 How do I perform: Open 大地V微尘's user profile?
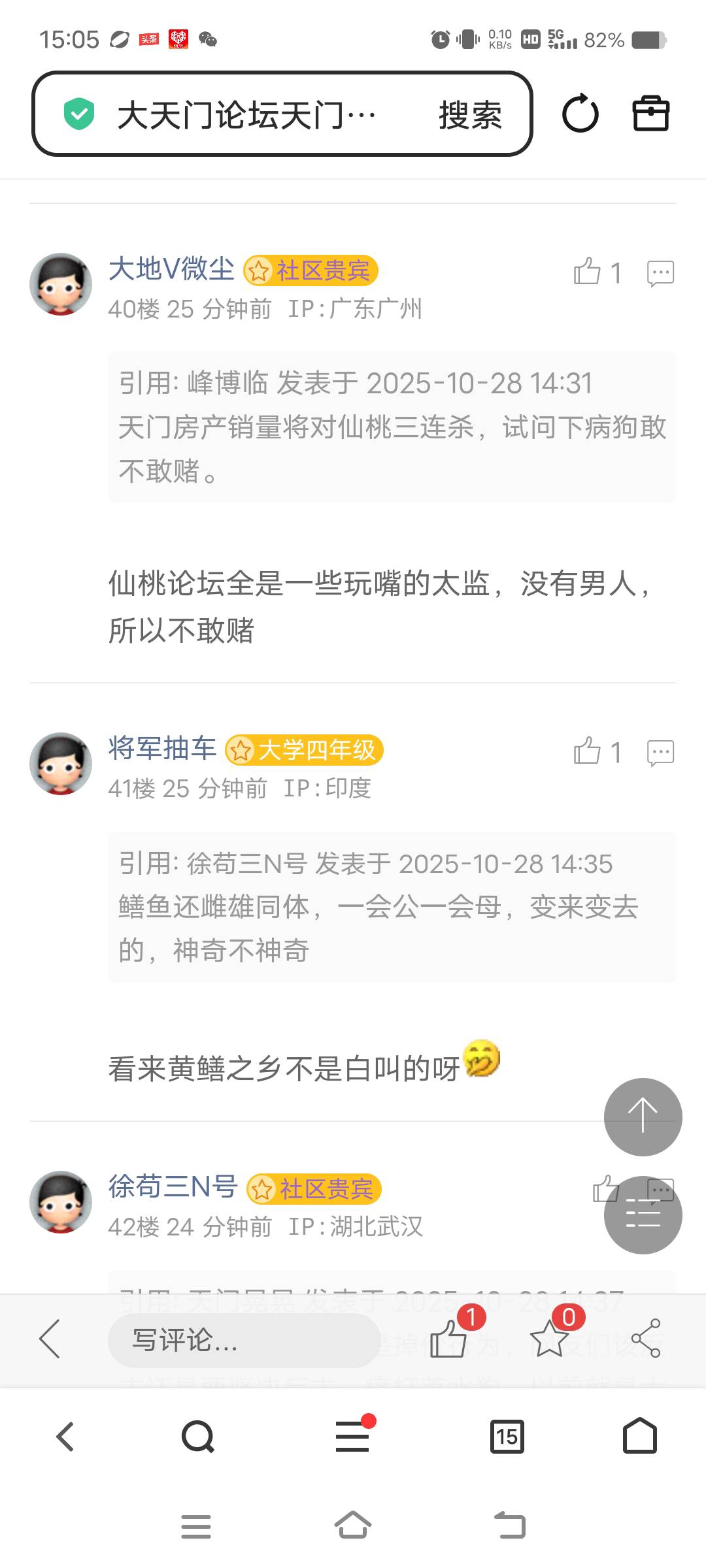171,269
